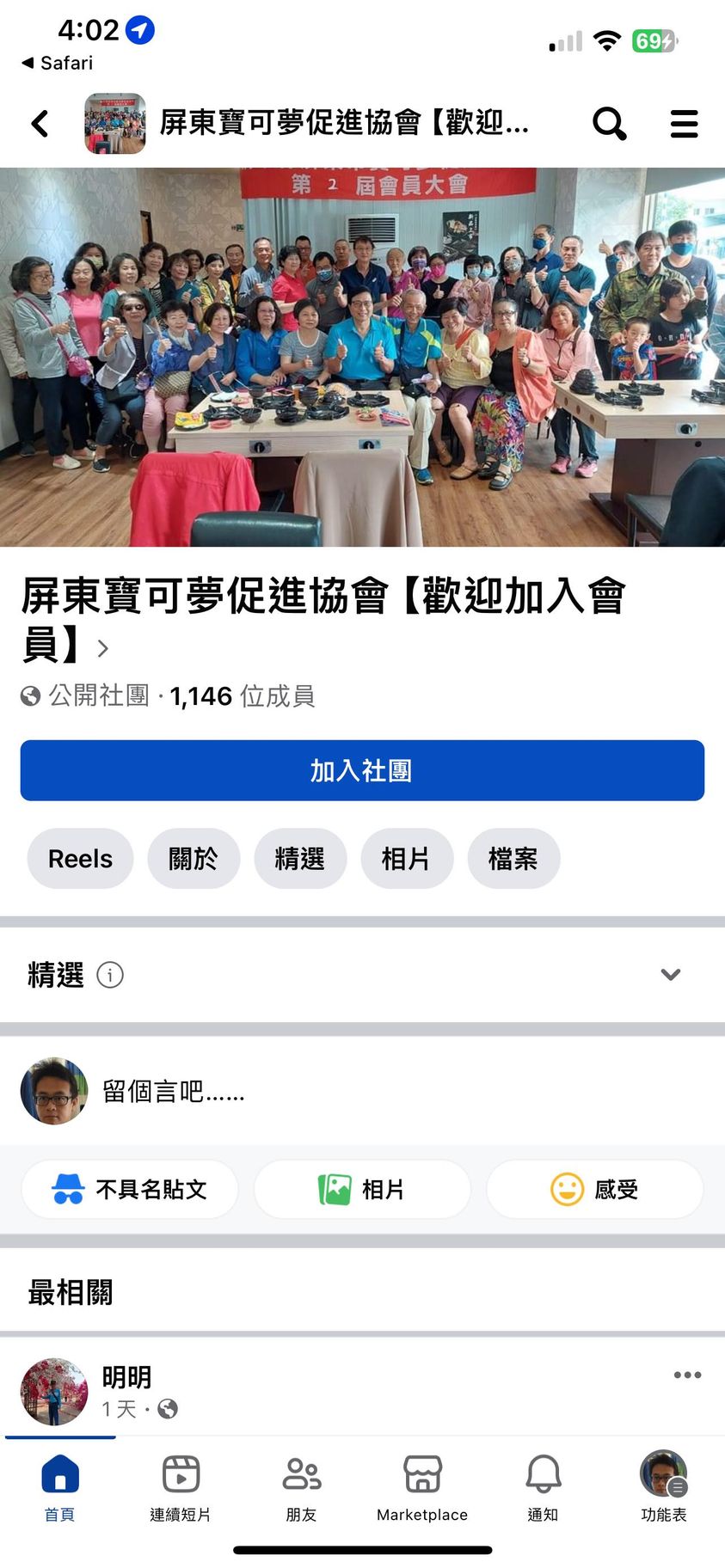The image size is (725, 1568).
Task: Select the Reels chip
Action: (x=80, y=859)
